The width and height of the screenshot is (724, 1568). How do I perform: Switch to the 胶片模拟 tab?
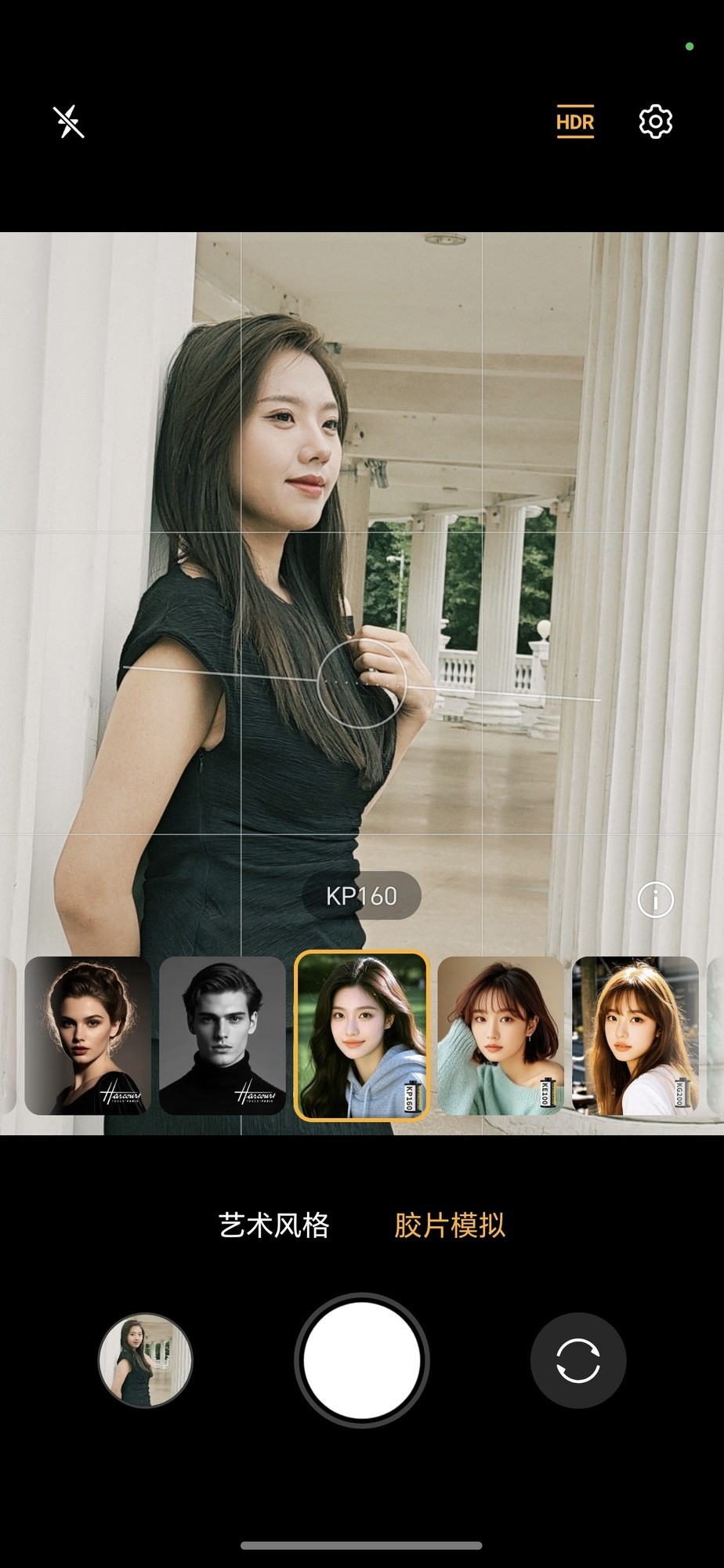click(x=450, y=1225)
